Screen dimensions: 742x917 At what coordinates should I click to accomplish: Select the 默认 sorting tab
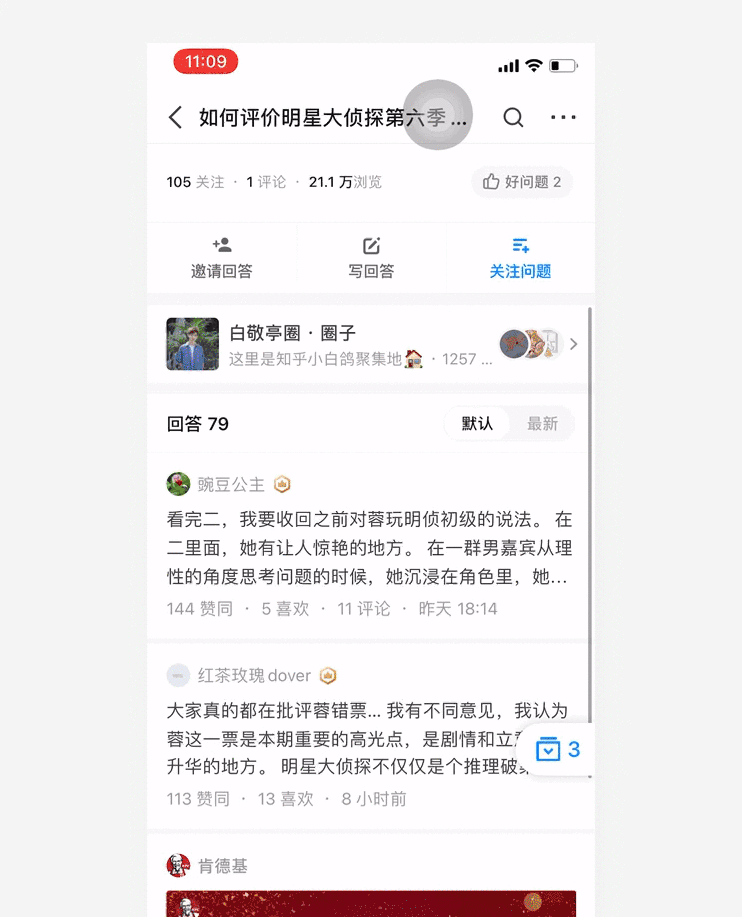point(477,423)
